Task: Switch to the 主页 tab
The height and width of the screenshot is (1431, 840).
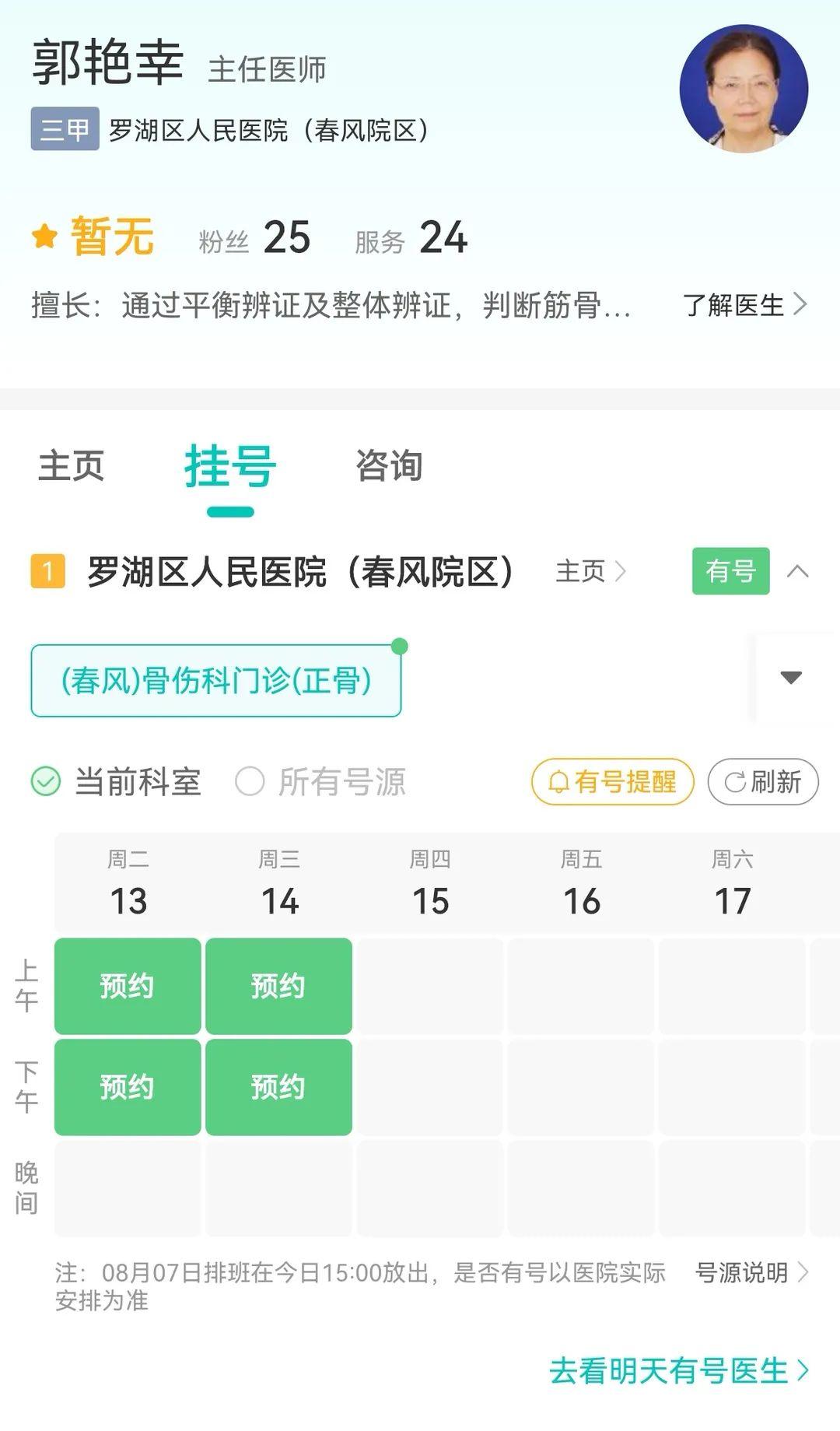Action: [71, 466]
